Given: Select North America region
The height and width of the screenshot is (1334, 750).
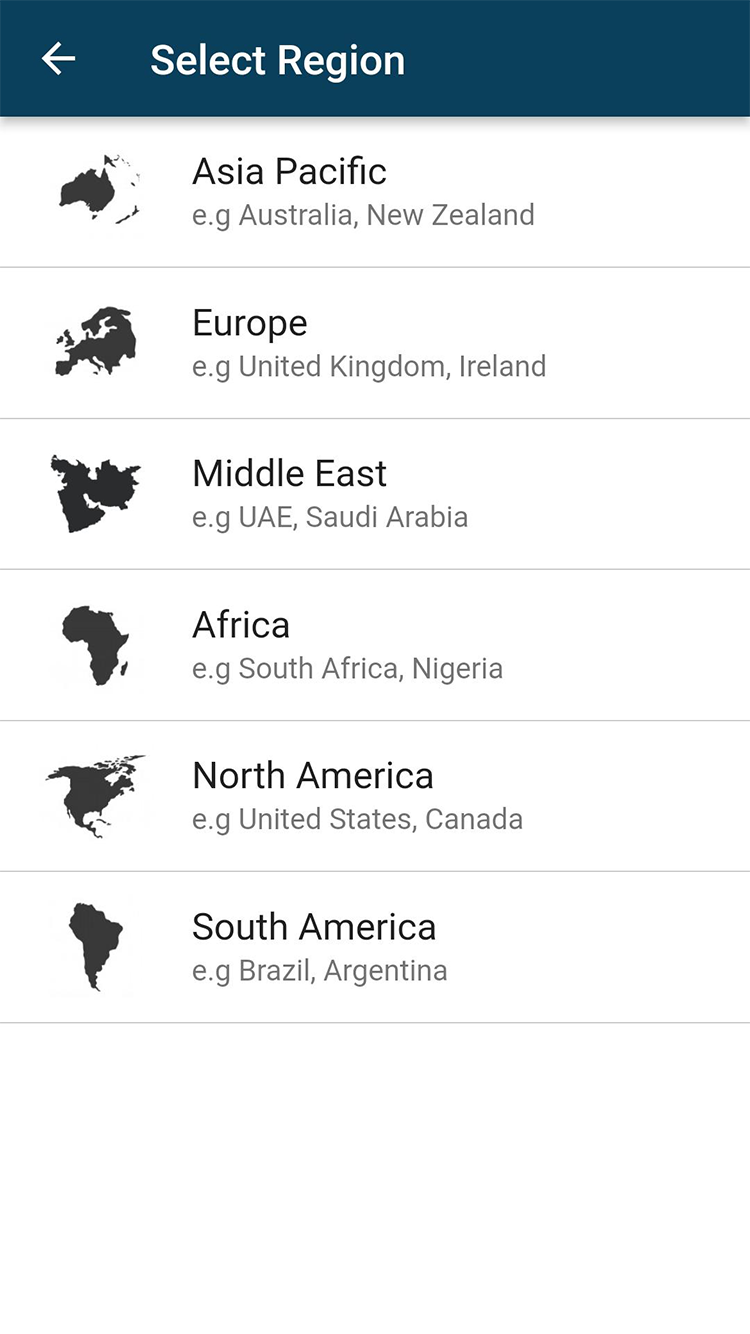Looking at the screenshot, I should 375,796.
